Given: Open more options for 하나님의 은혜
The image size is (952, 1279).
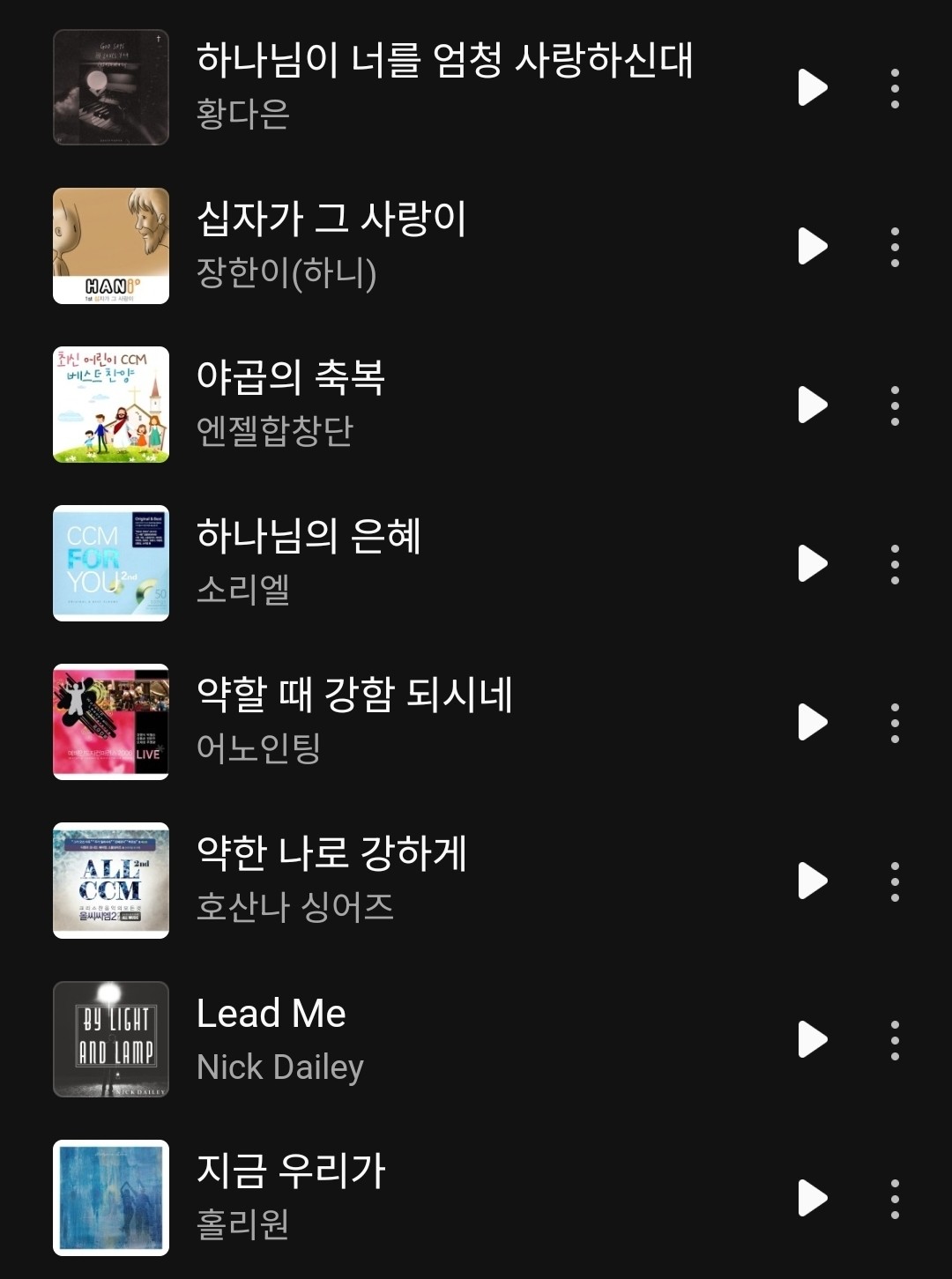Looking at the screenshot, I should [x=895, y=564].
